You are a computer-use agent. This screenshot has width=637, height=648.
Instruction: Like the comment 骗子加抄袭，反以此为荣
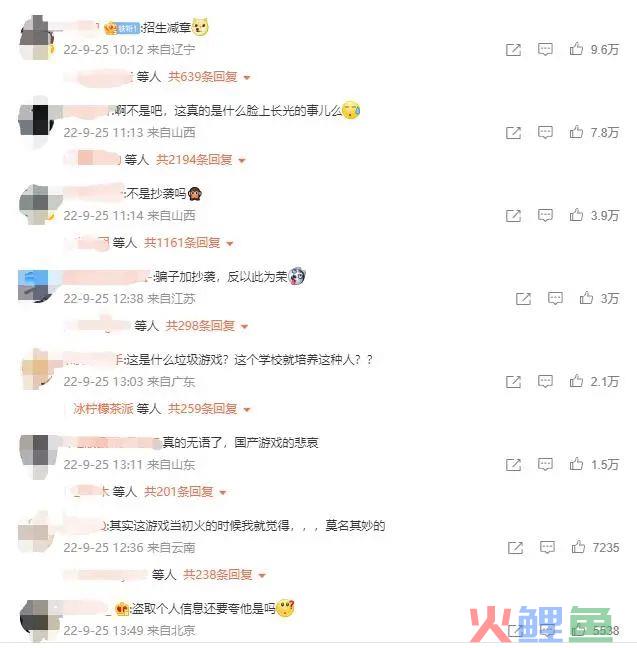587,298
